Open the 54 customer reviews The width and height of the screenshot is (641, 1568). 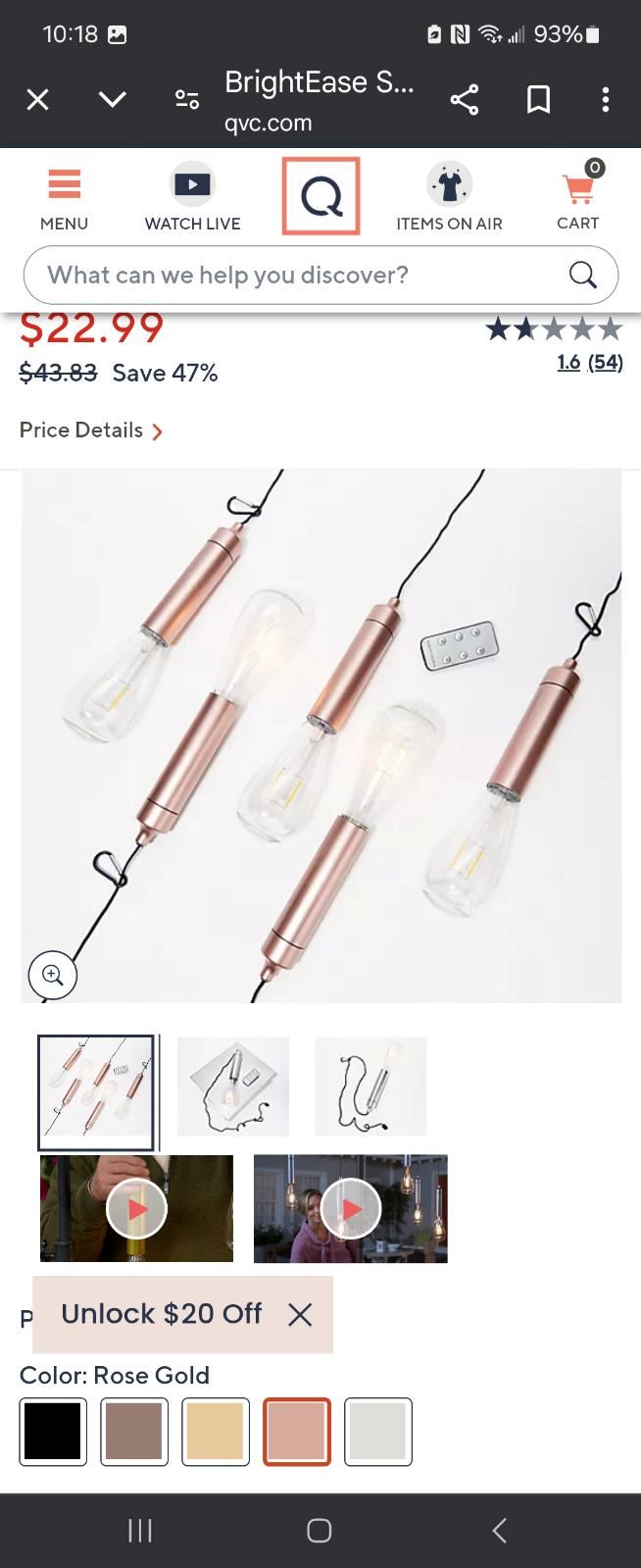click(605, 363)
